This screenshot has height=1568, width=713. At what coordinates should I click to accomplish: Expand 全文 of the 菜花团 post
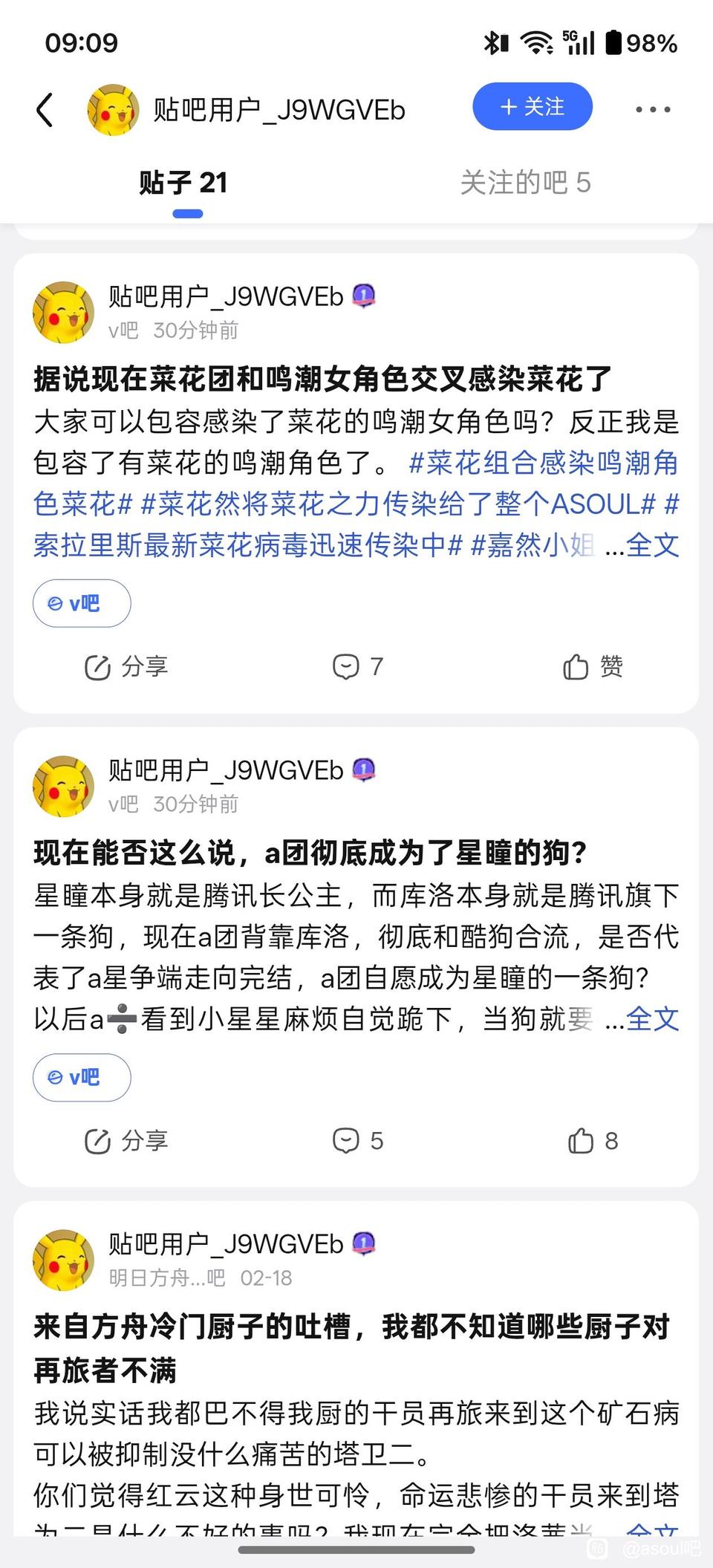[652, 546]
